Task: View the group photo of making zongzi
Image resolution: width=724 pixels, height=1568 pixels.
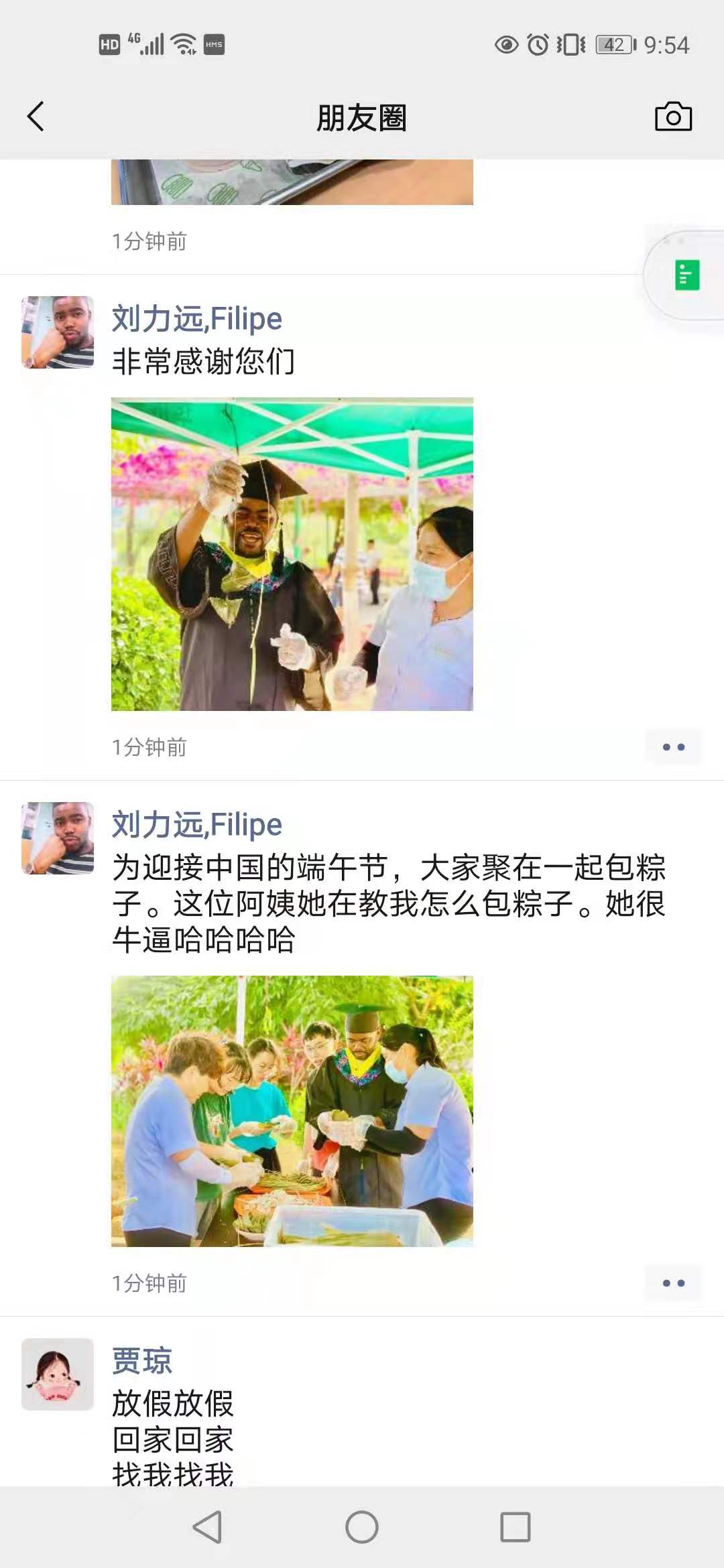Action: pos(292,1110)
